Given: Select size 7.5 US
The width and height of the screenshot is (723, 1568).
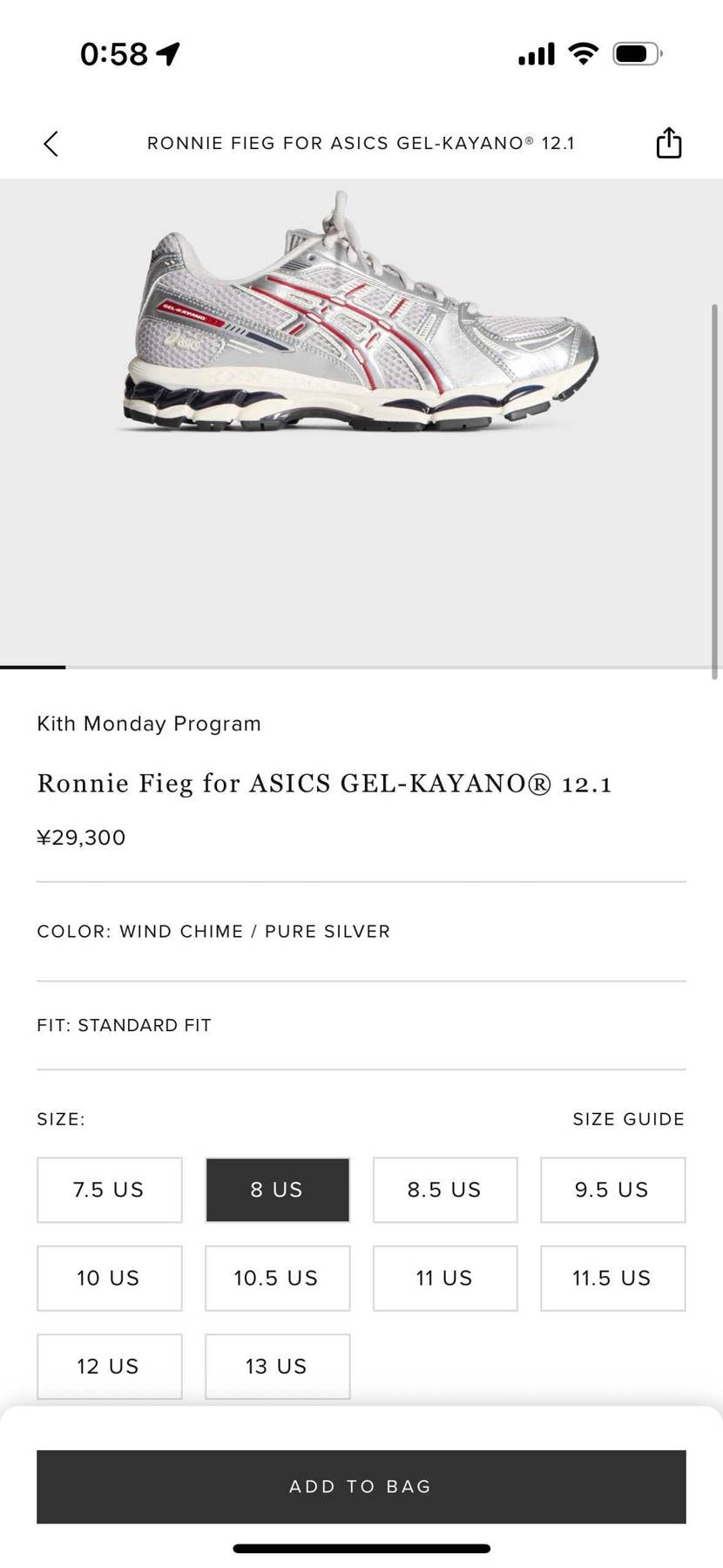Looking at the screenshot, I should tap(109, 1190).
